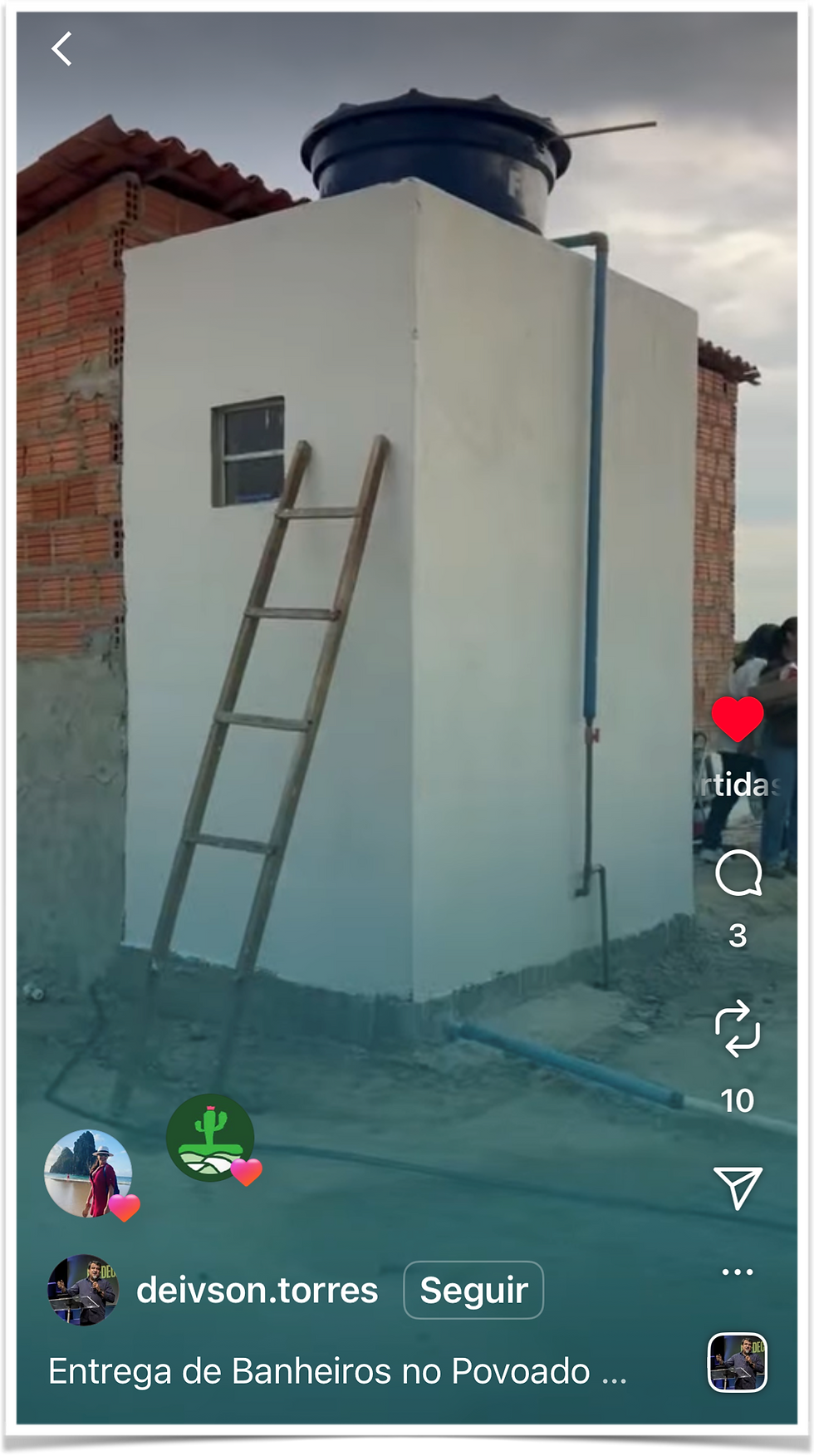Open deivson.torres profile picture

coord(86,1290)
